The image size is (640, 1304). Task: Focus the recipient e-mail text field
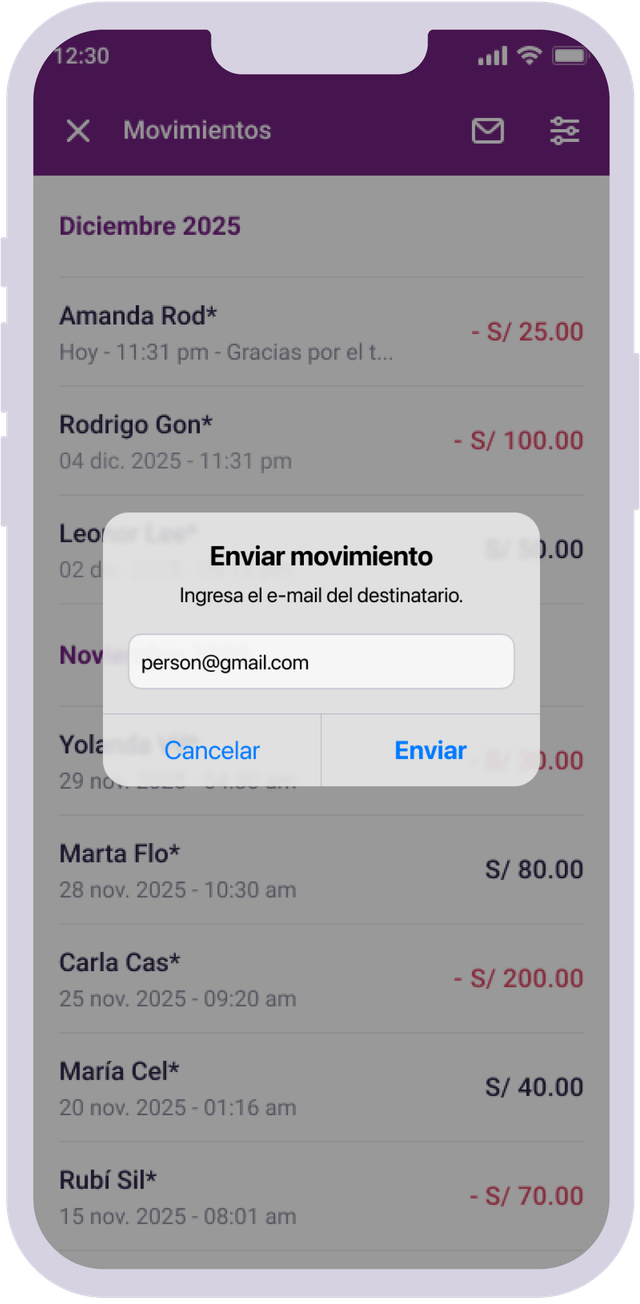[x=321, y=662]
